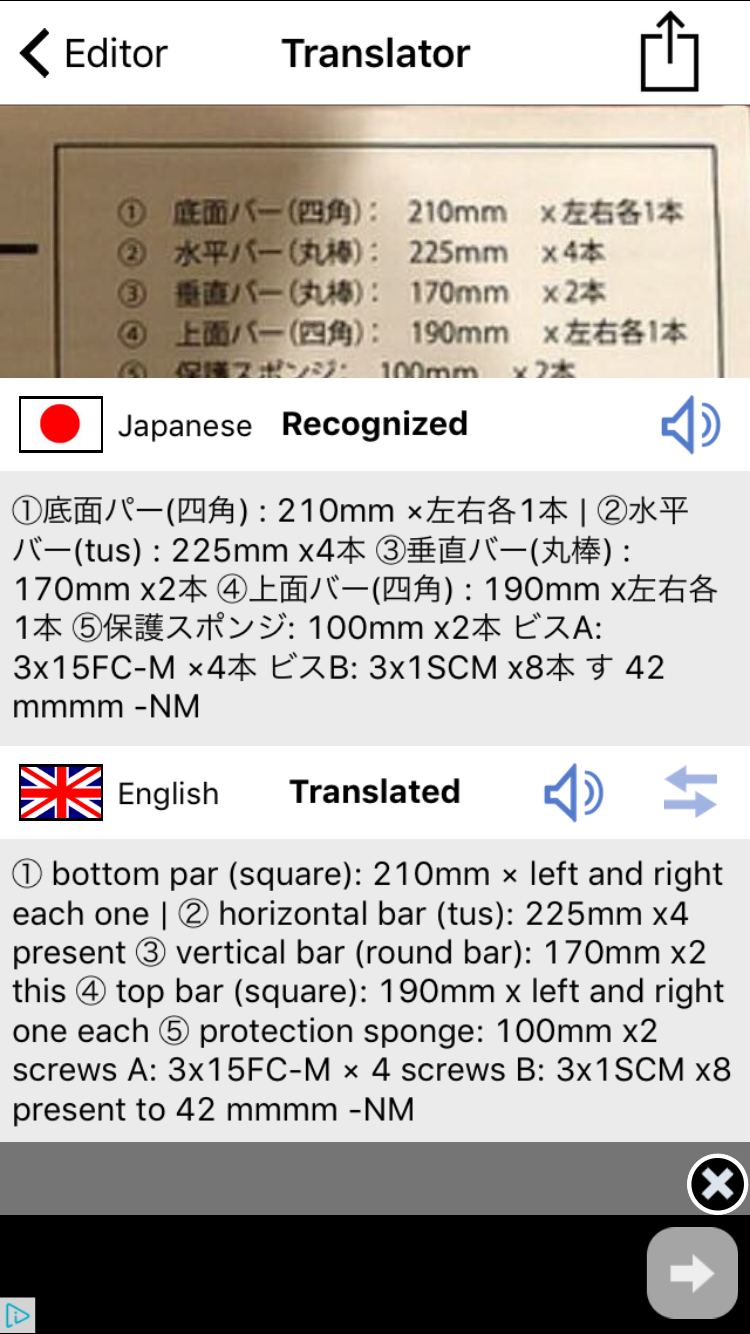Open the AdChoices info icon
The image size is (750, 1334).
point(18,1315)
